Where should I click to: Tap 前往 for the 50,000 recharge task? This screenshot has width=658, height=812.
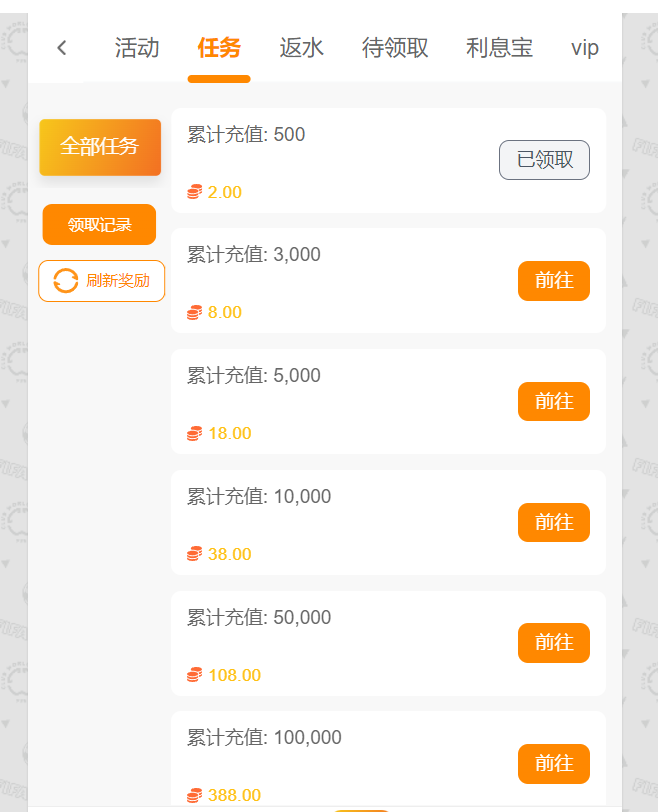[x=553, y=642]
